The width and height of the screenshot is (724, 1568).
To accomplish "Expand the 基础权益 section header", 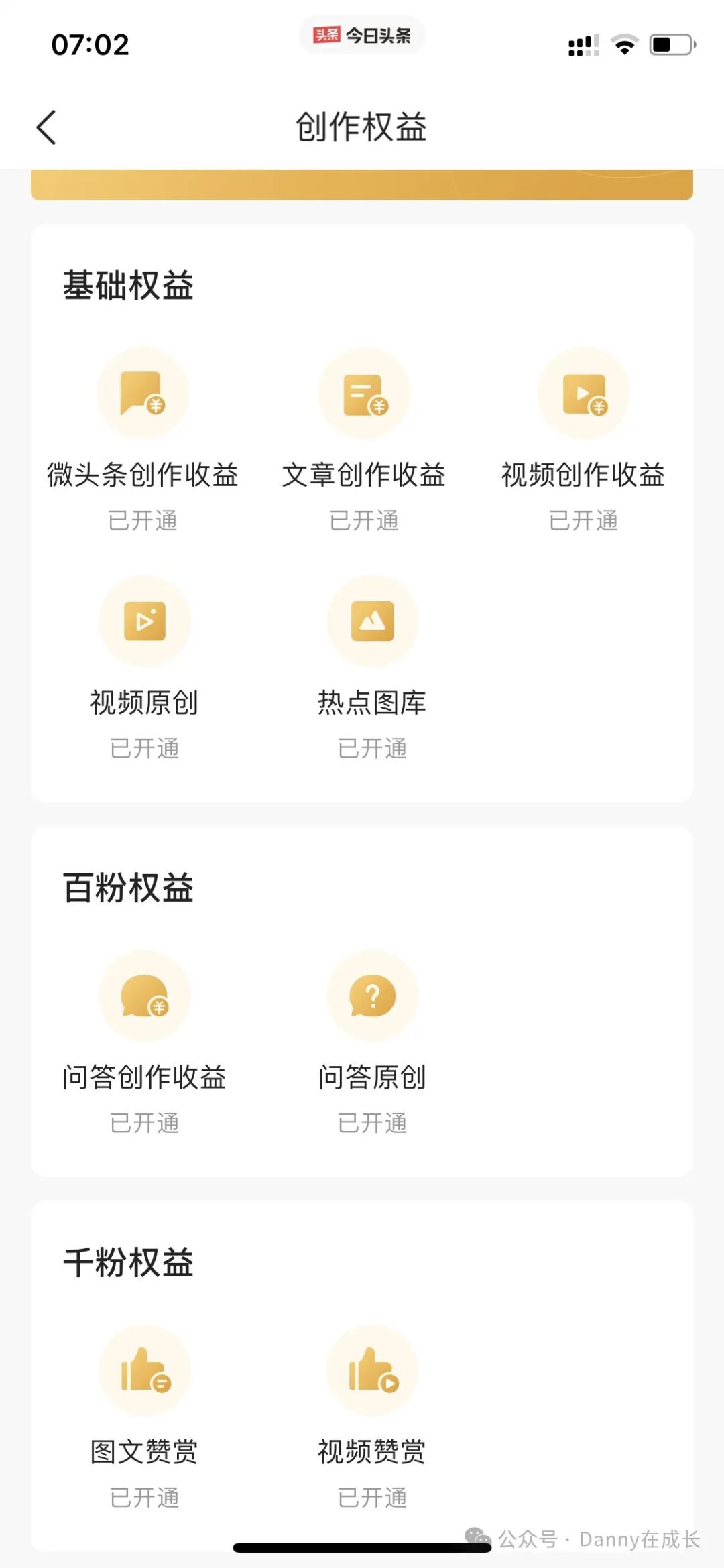I will pos(129,284).
